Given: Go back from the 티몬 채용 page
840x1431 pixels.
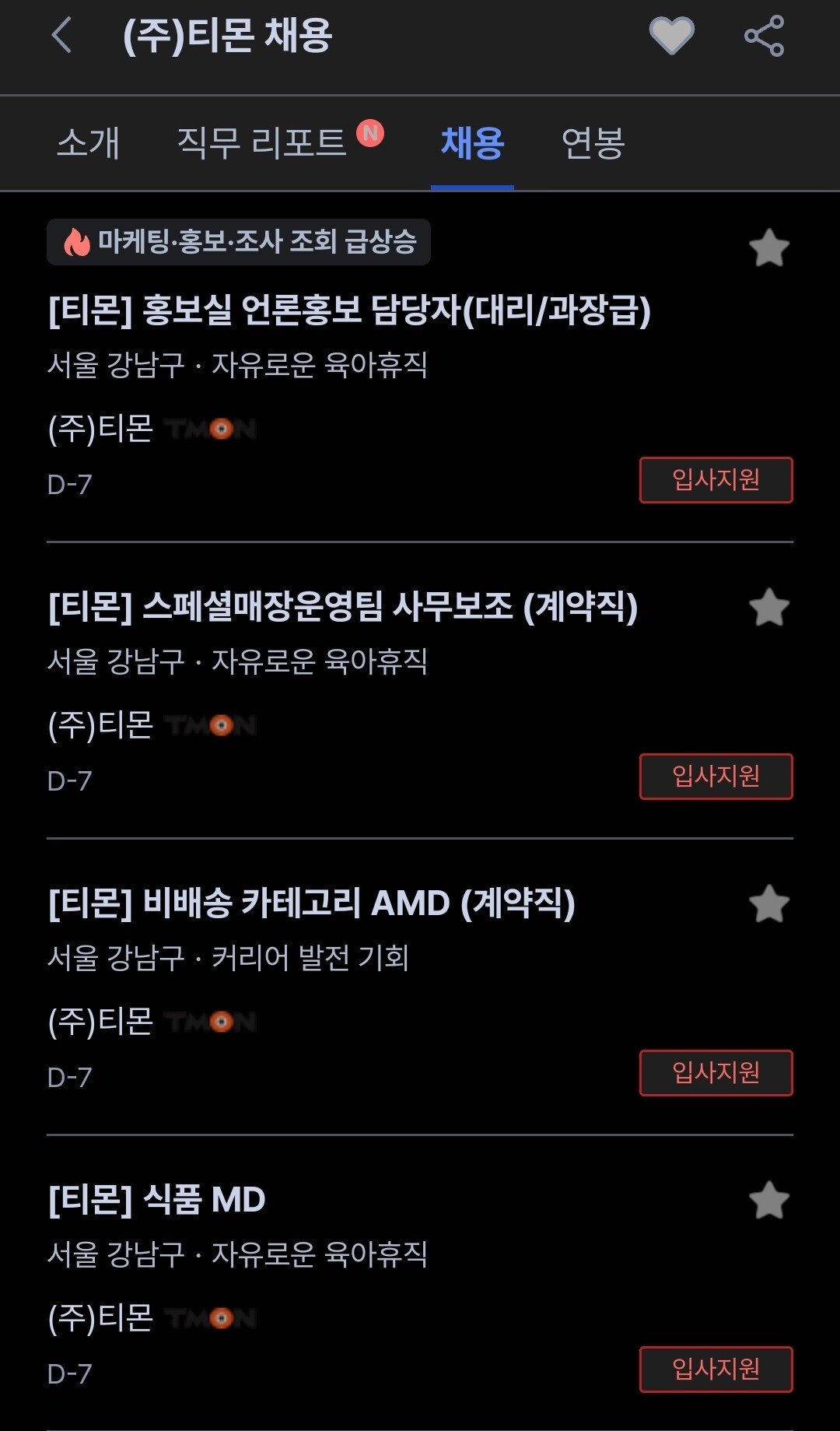Looking at the screenshot, I should 62,36.
